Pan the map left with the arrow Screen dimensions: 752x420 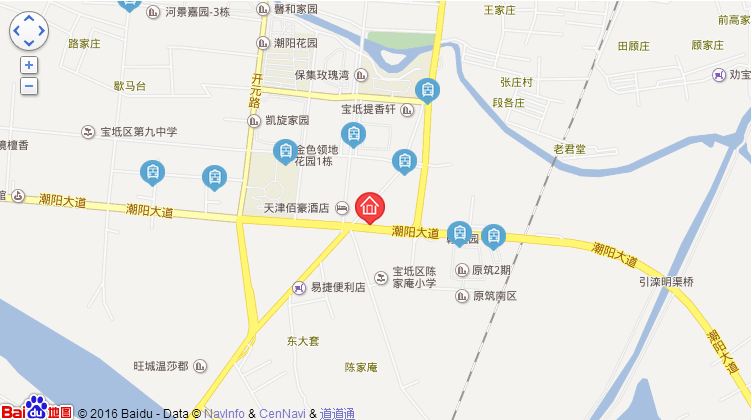coord(17,33)
